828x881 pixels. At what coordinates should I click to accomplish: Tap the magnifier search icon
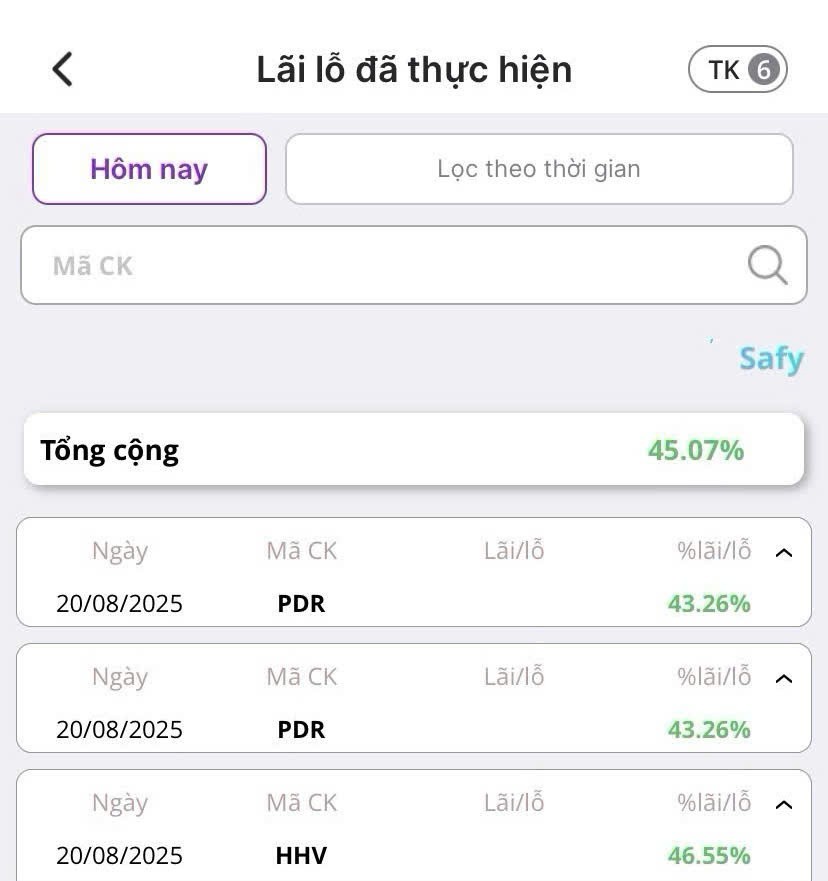767,265
